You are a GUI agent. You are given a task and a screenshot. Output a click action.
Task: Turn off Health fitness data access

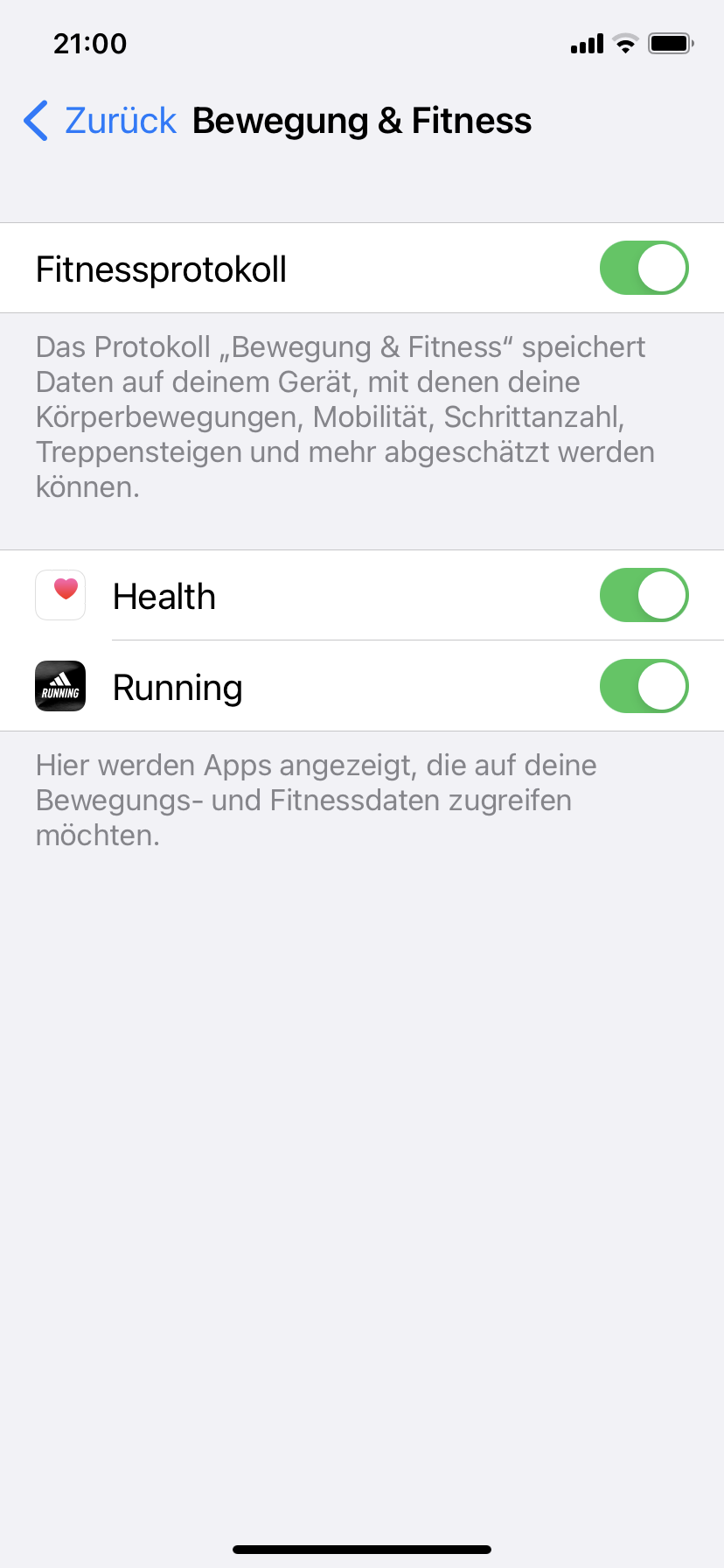click(x=644, y=596)
